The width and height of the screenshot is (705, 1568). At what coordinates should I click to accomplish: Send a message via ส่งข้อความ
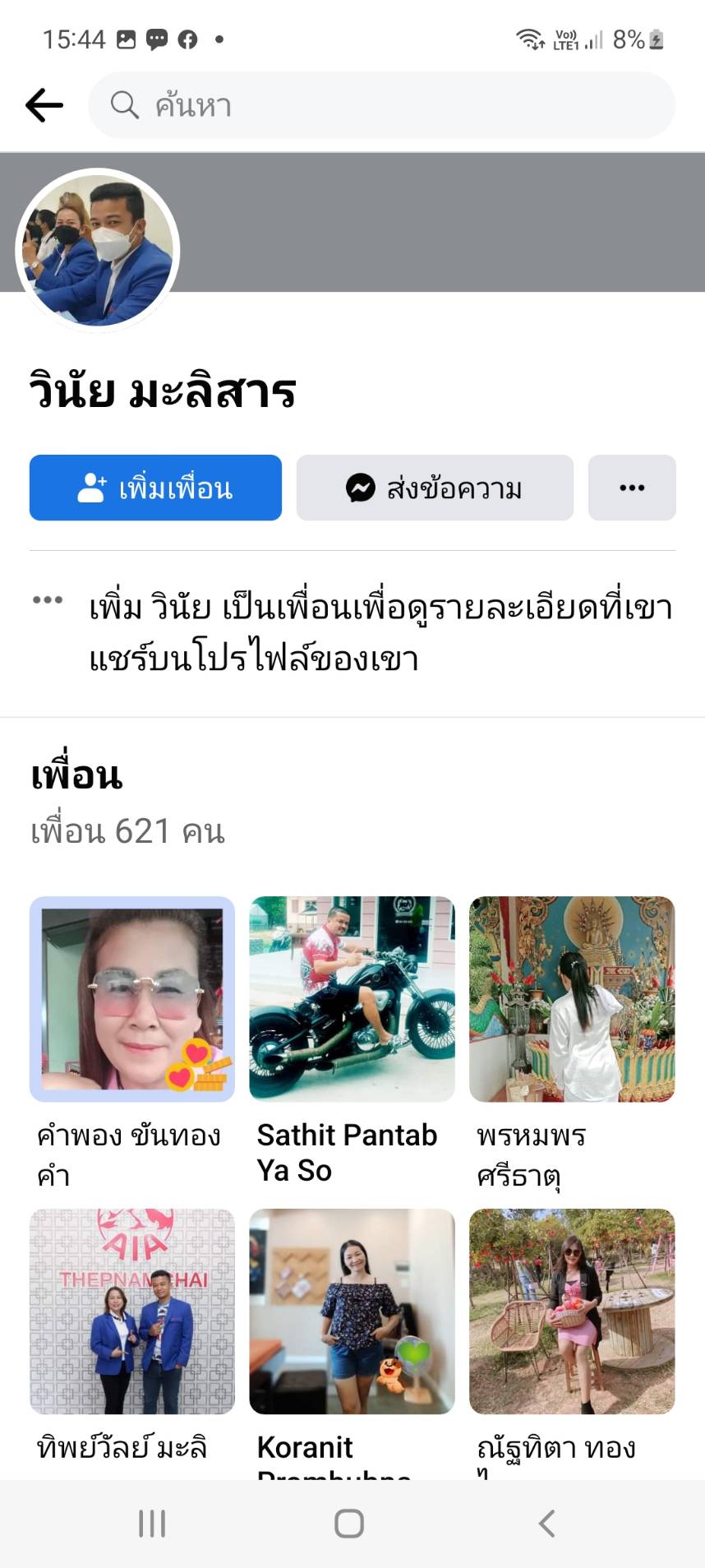coord(435,488)
